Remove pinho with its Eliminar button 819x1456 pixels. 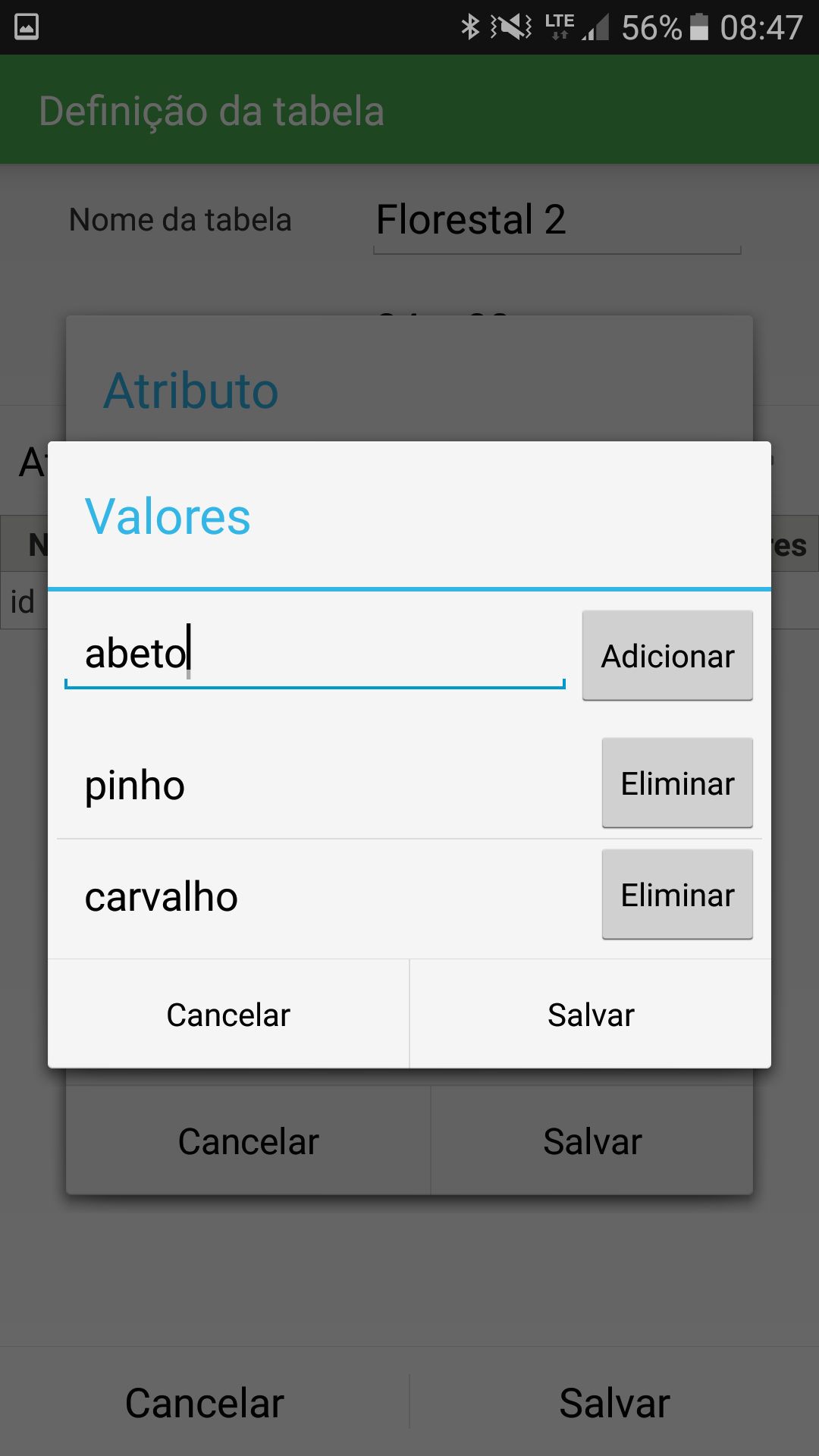pyautogui.click(x=677, y=783)
